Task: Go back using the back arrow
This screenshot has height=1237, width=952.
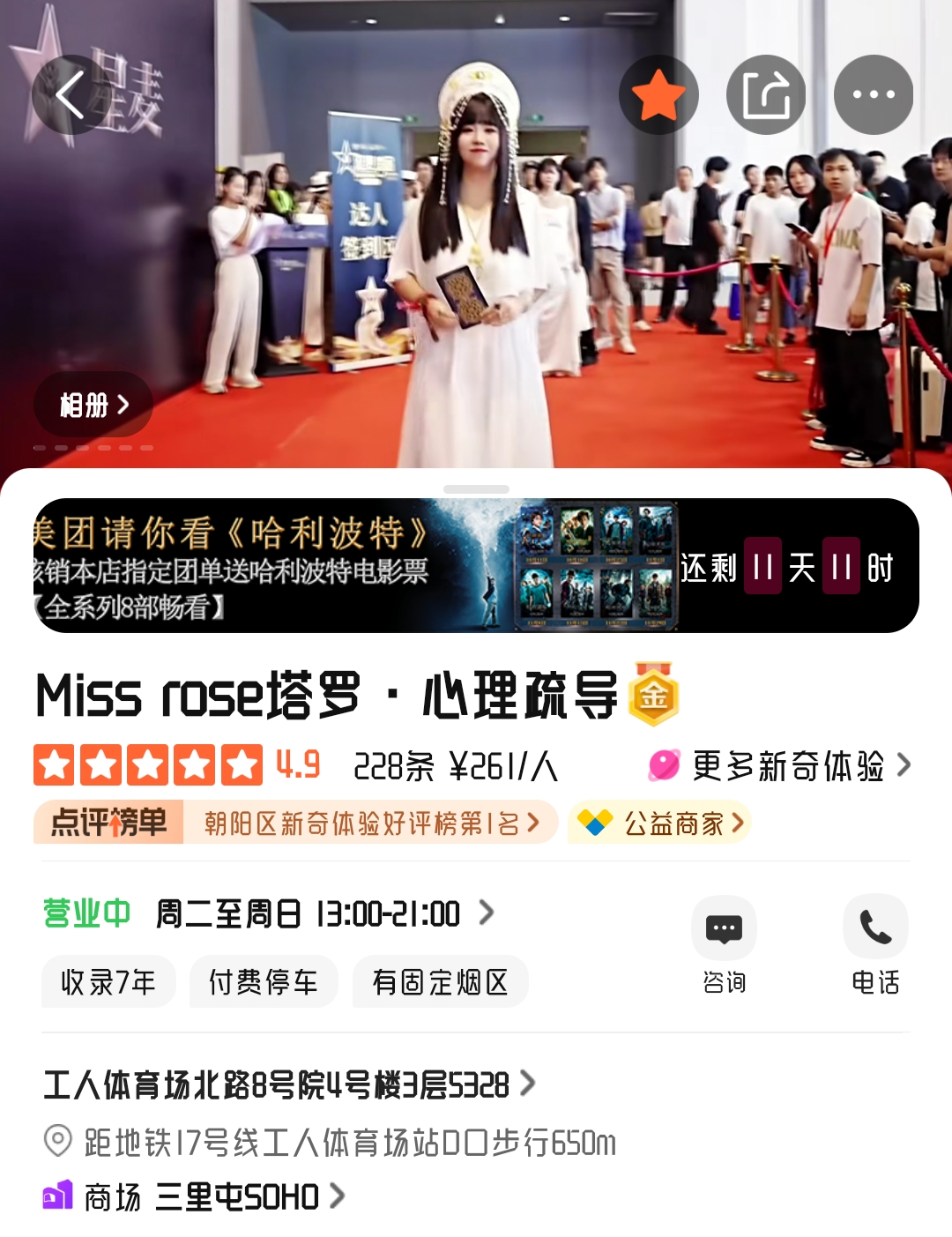Action: 71,94
